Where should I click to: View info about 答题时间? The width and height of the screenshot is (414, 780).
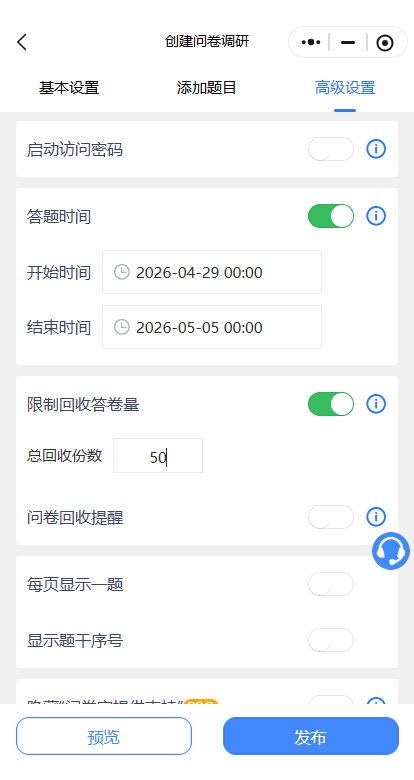point(376,216)
